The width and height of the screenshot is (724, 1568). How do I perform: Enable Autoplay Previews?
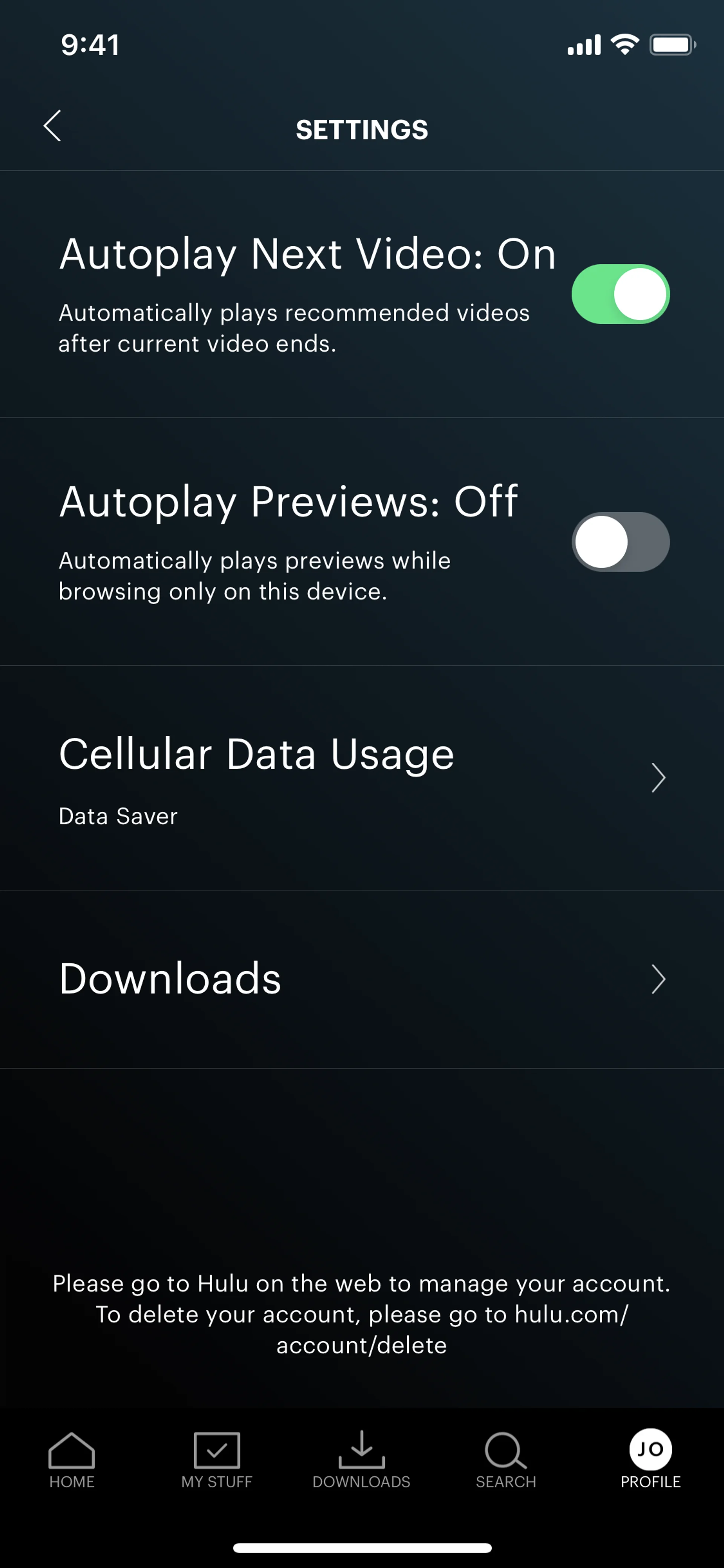tap(620, 542)
